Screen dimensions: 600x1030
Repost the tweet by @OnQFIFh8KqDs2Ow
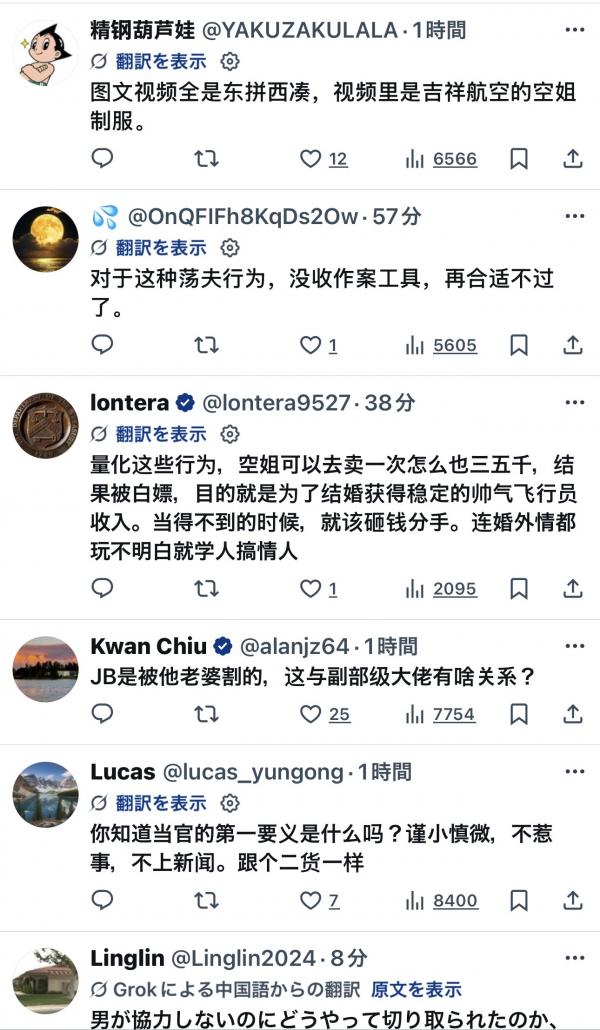coord(206,345)
